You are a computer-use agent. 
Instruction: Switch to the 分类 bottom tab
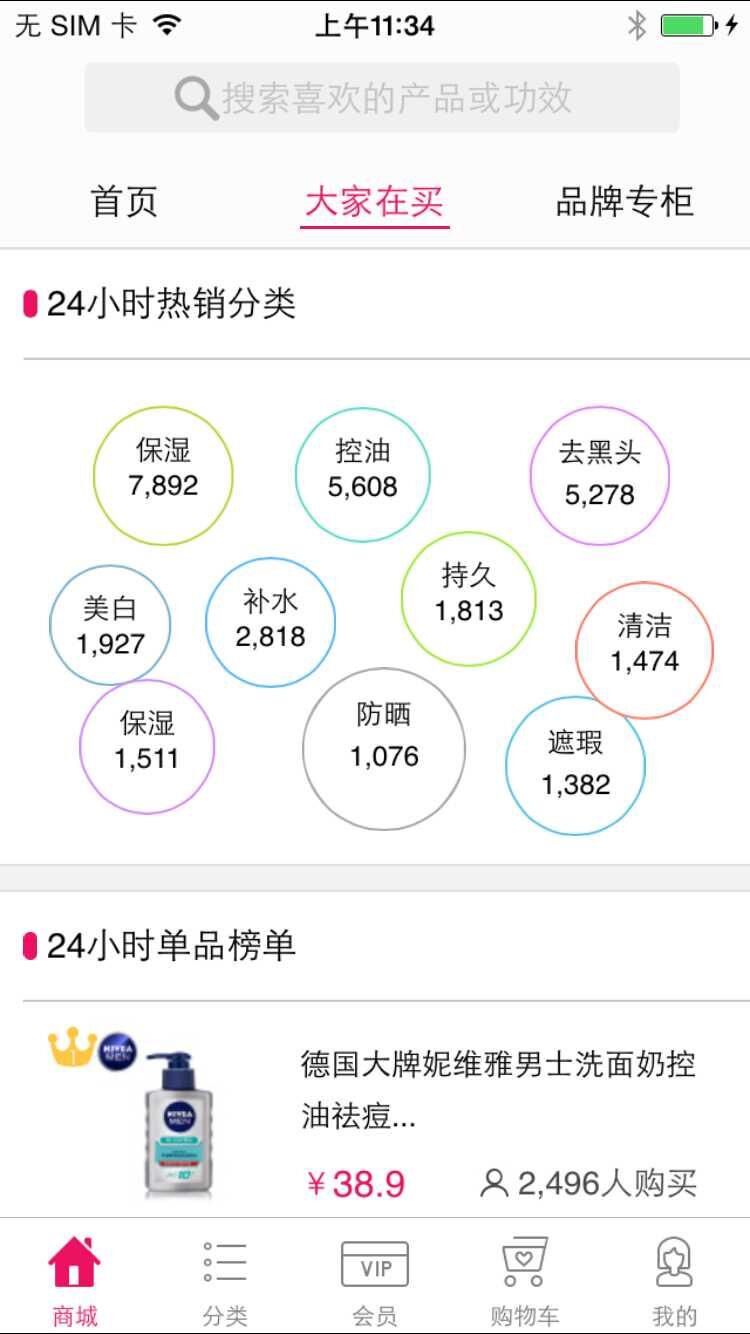[x=225, y=1280]
